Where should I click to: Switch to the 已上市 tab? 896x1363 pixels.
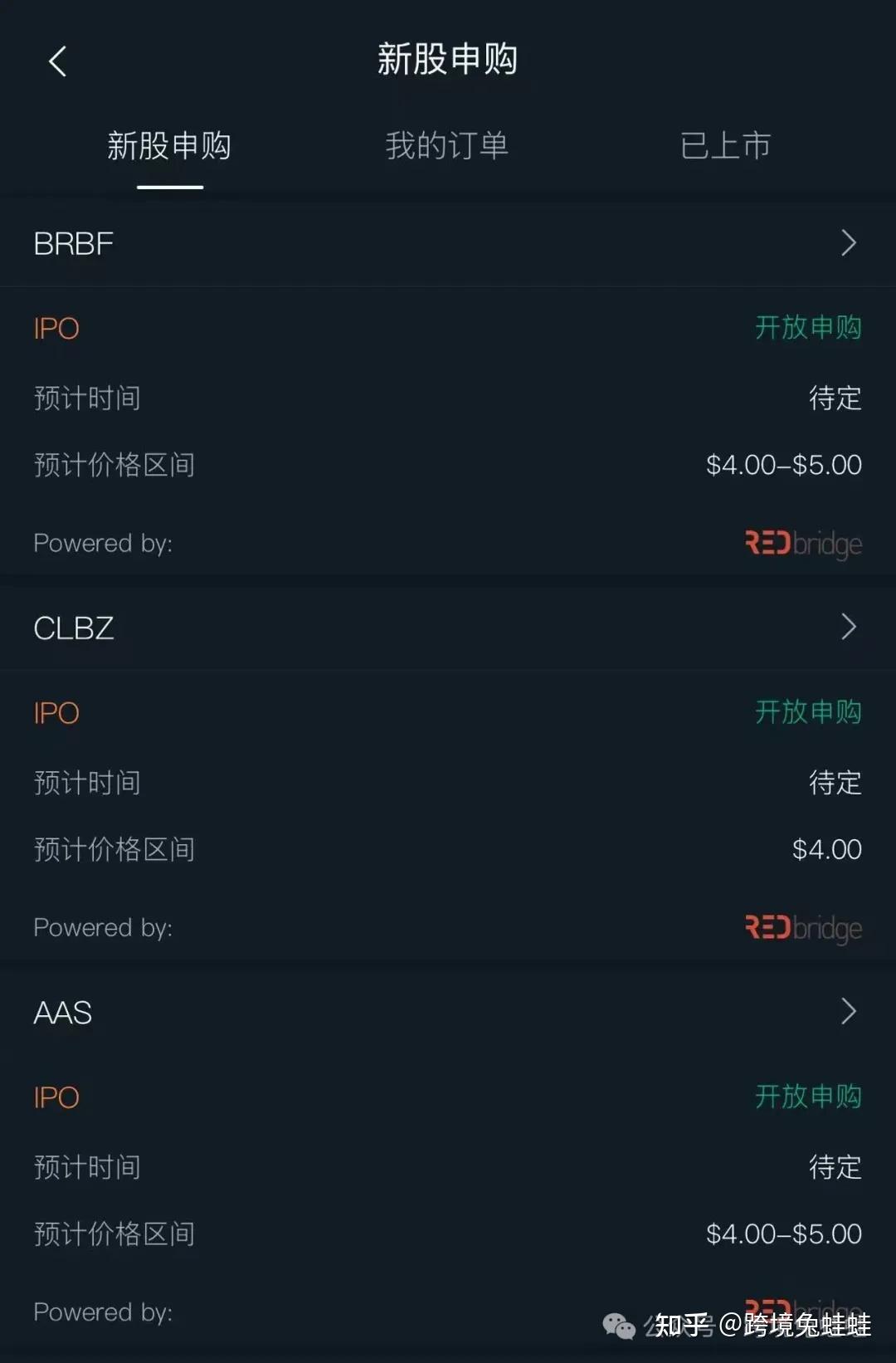[725, 145]
